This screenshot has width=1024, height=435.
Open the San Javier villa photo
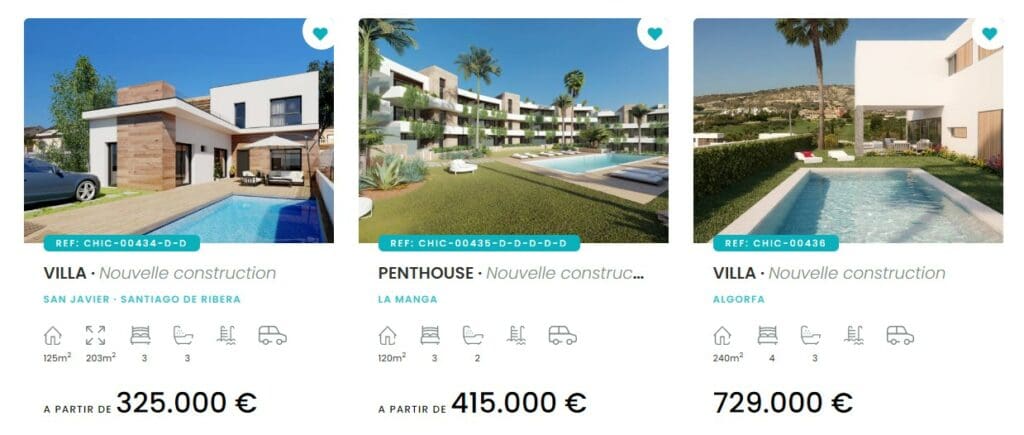[x=178, y=130]
